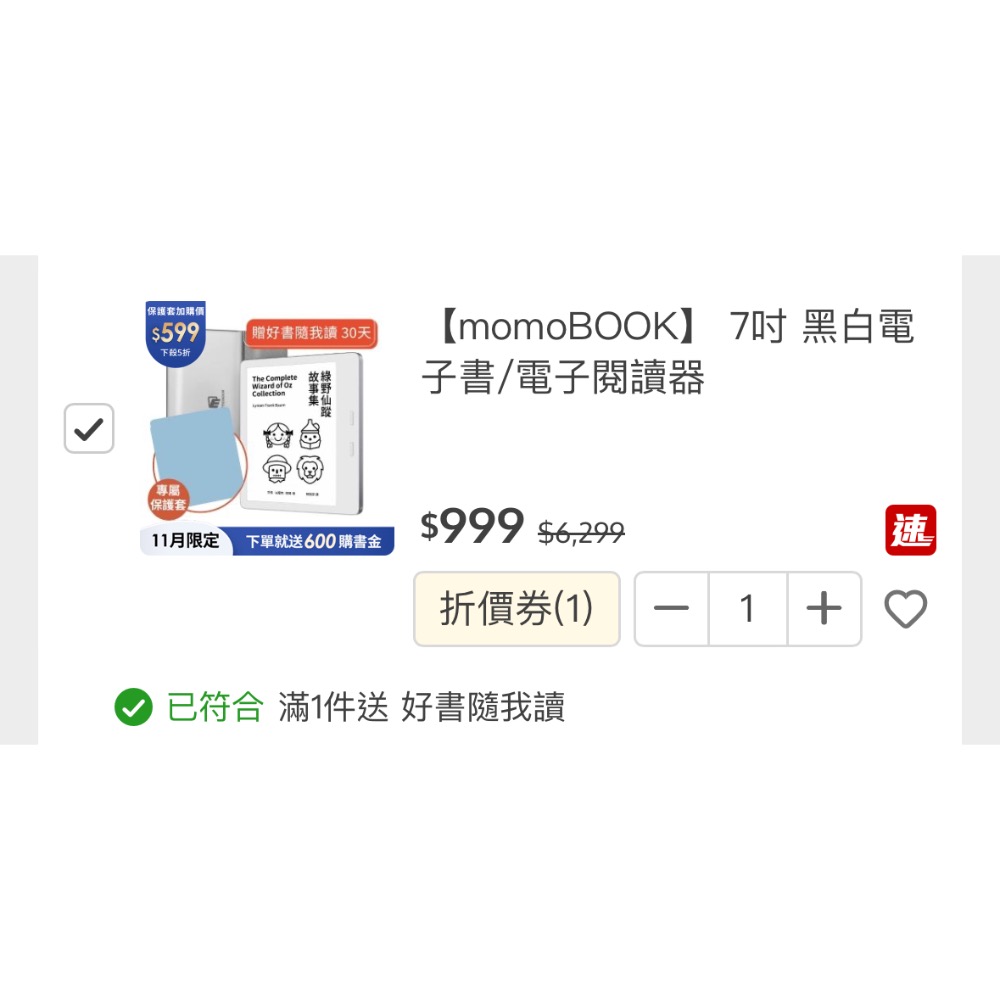This screenshot has height=1000, width=1000.
Task: Open the 折價券(1) coupon button
Action: pos(517,609)
